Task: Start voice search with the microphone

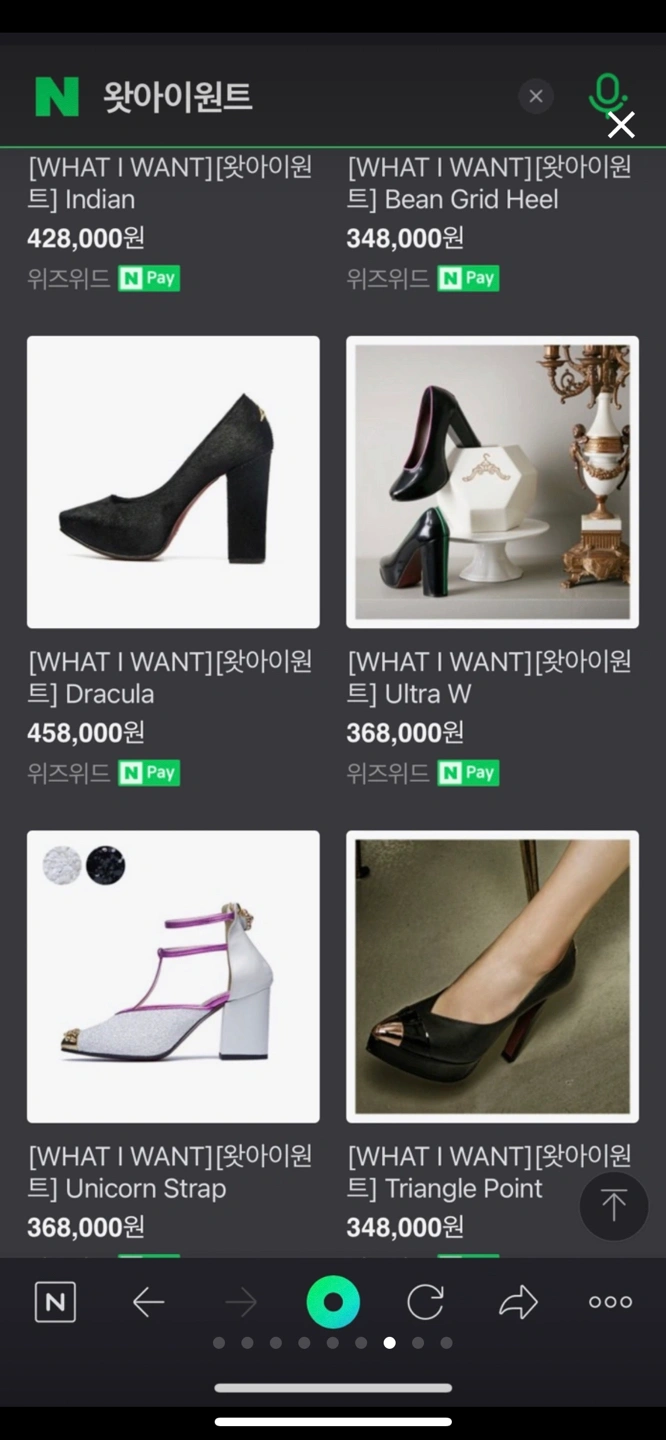Action: click(x=606, y=94)
